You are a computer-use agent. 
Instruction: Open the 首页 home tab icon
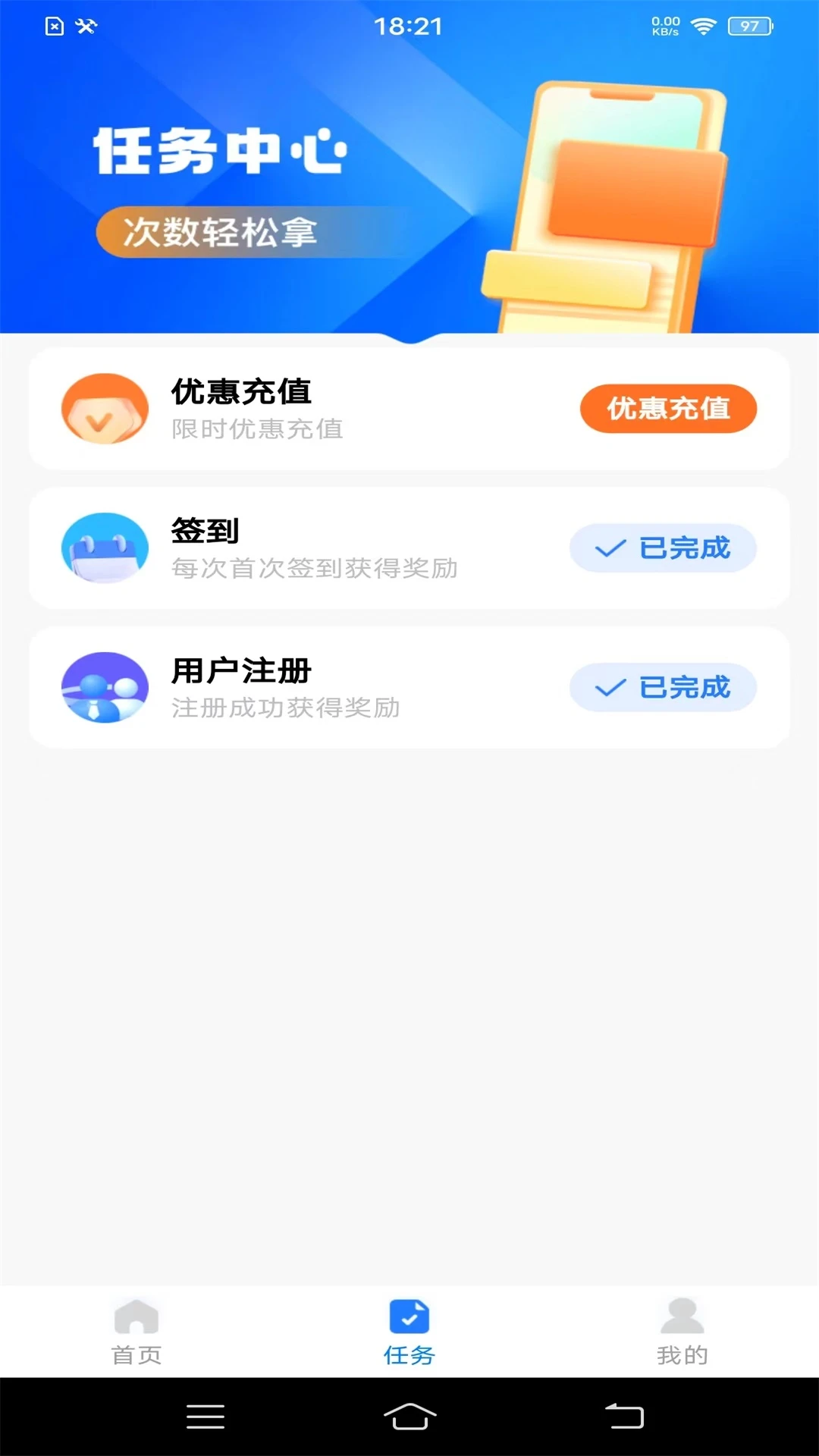pos(136,1314)
